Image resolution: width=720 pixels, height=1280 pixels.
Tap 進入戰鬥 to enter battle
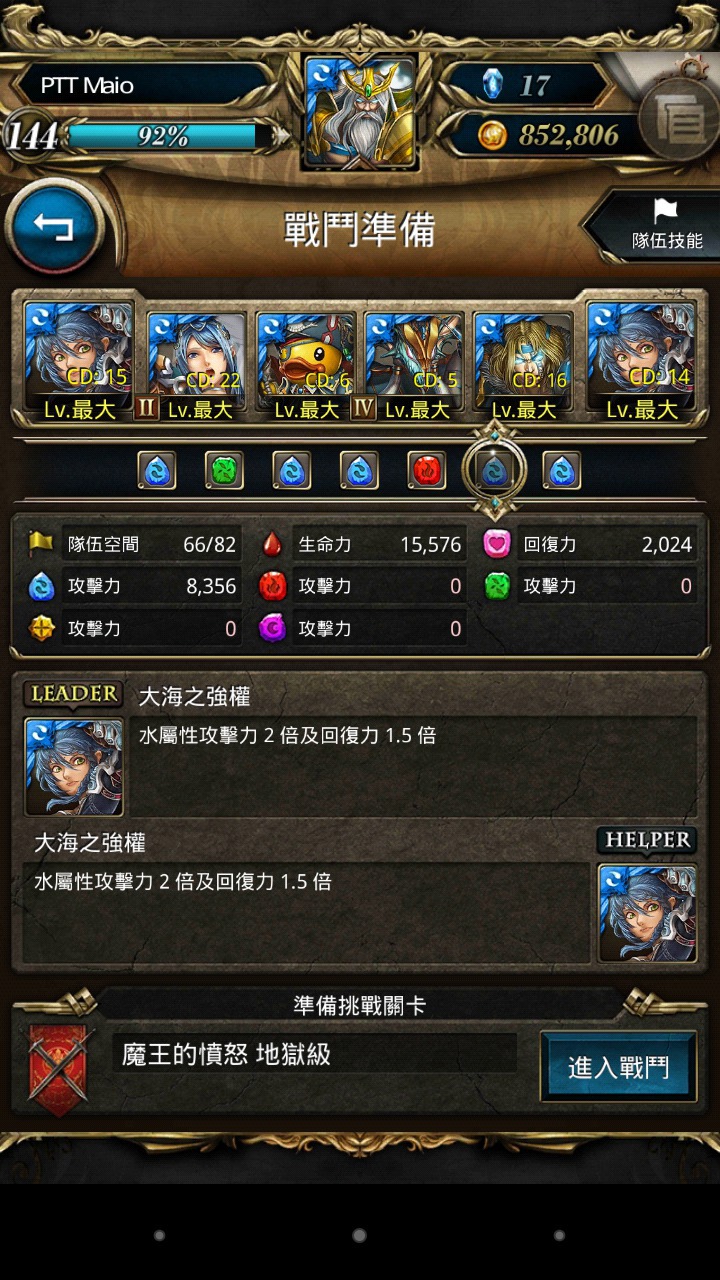618,1067
